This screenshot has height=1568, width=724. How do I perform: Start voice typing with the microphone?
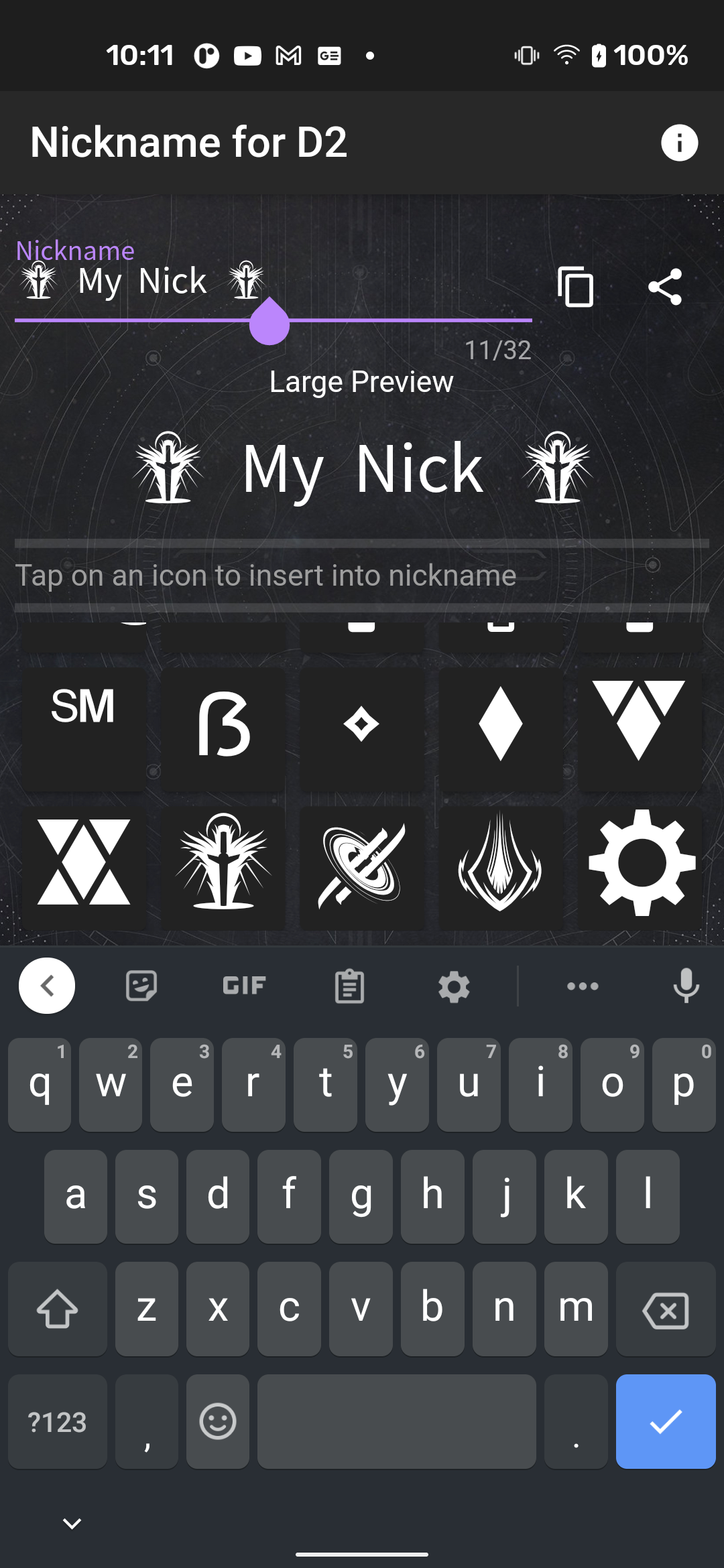686,986
